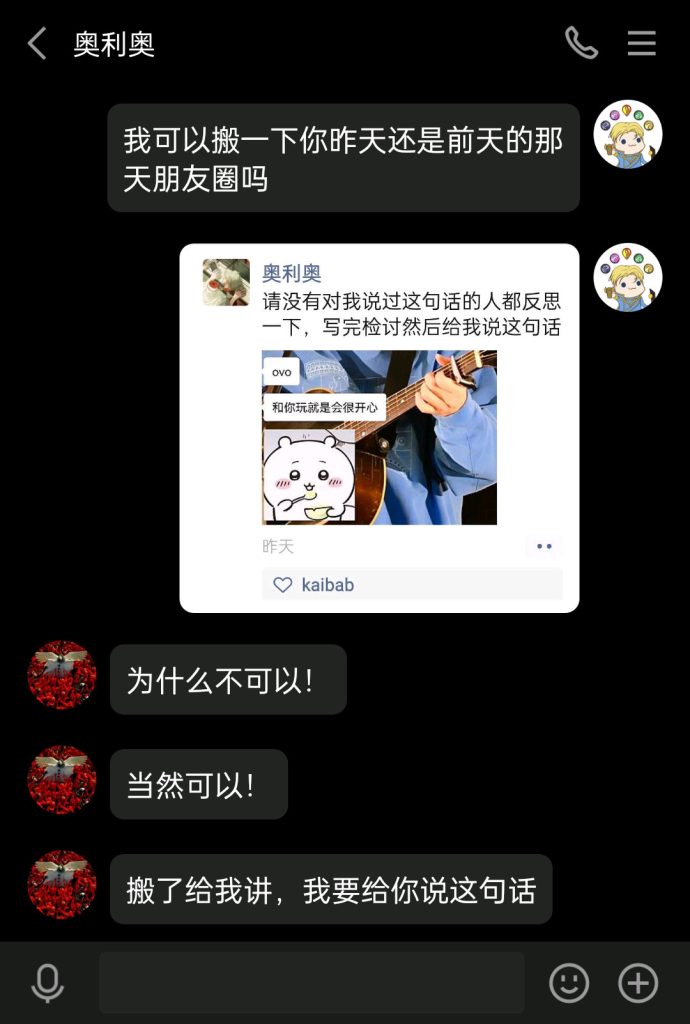This screenshot has width=690, height=1024.
Task: Open the plus attachment menu
Action: 638,983
